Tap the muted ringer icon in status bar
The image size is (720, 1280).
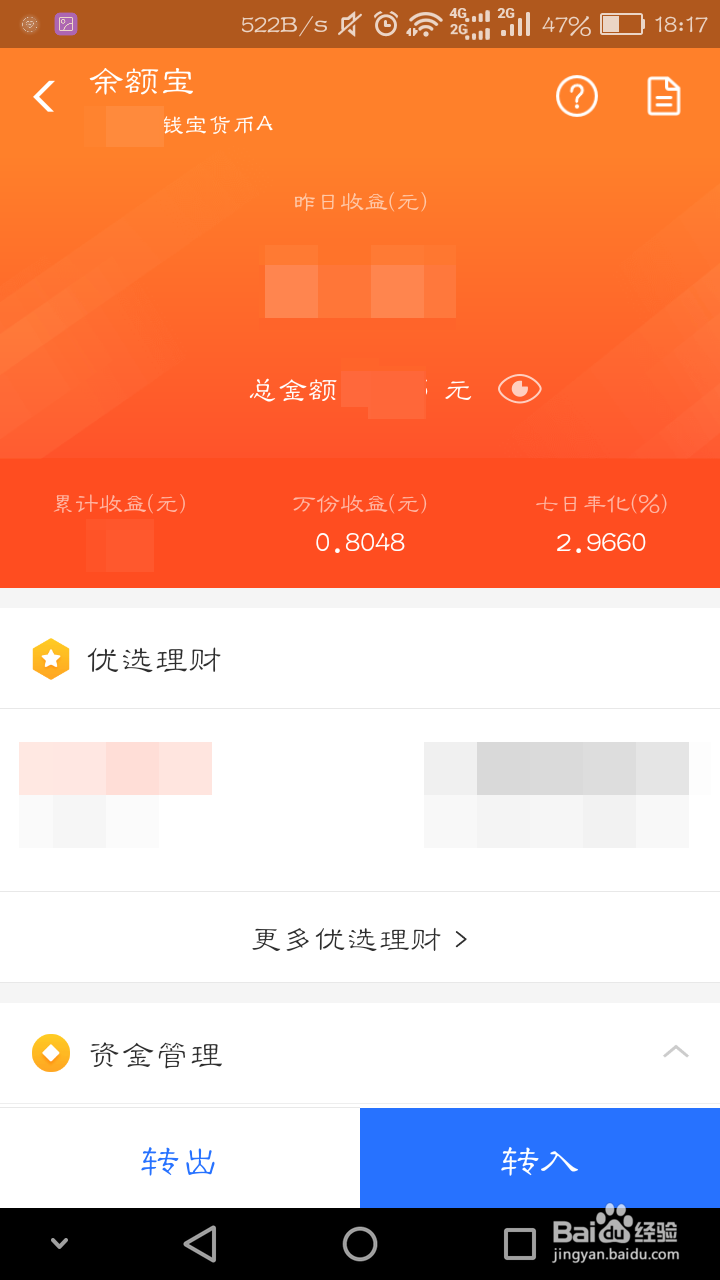click(x=351, y=22)
